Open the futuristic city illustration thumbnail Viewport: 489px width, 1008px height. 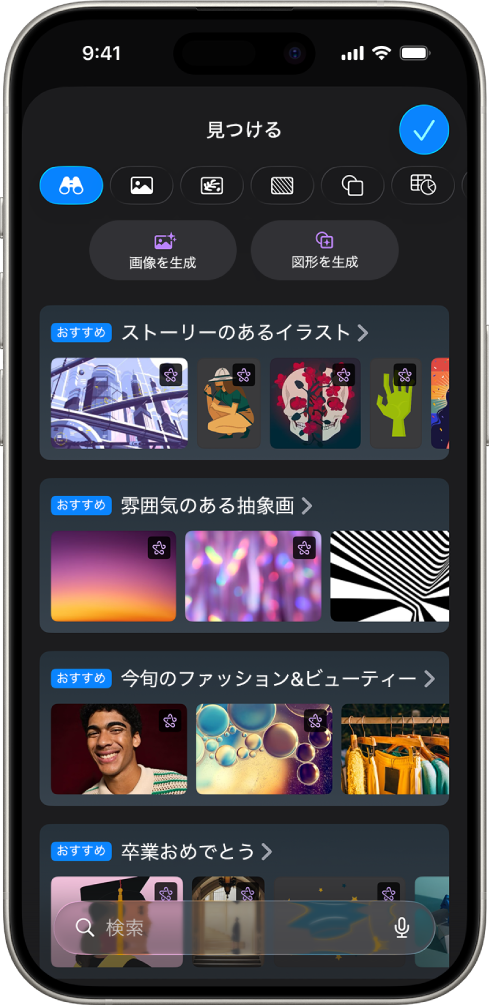[120, 403]
